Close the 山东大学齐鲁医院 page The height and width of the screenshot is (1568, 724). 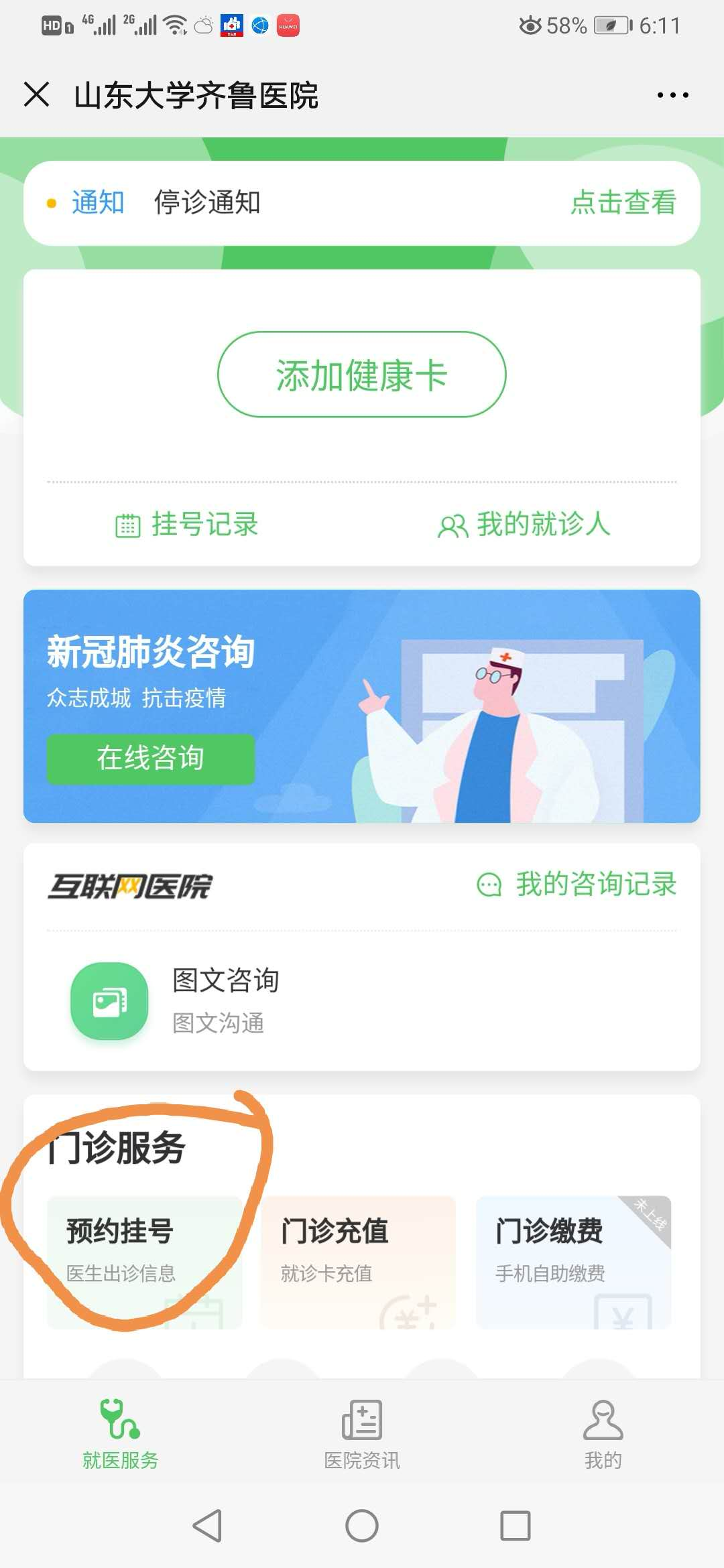pos(37,94)
